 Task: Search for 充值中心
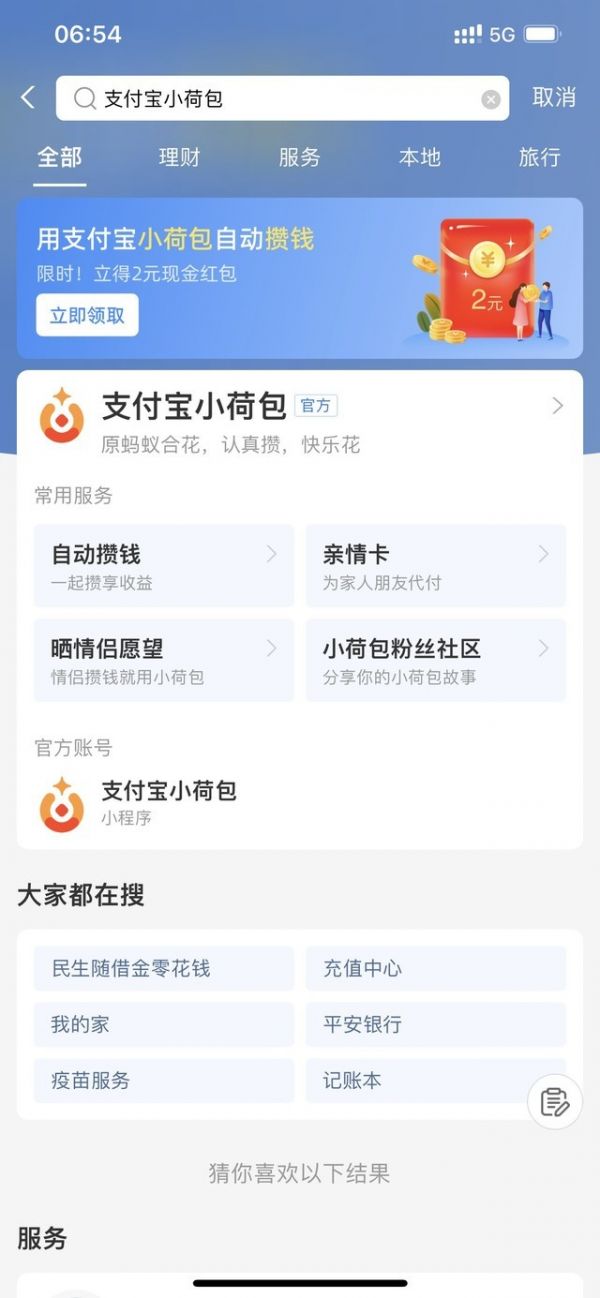436,968
